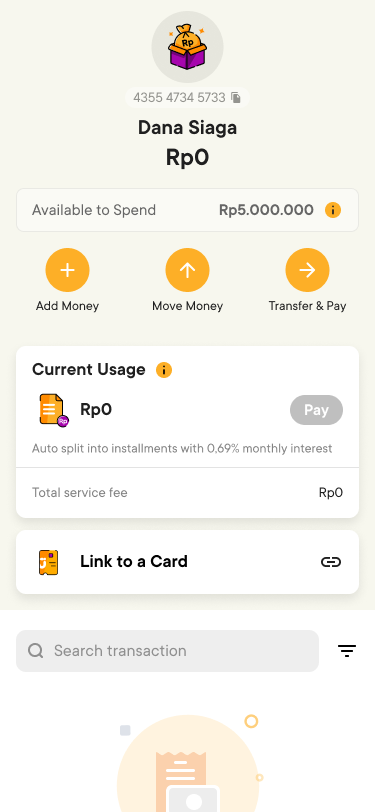This screenshot has width=375, height=812.
Task: Open info icon beside Available to Spend
Action: point(333,210)
